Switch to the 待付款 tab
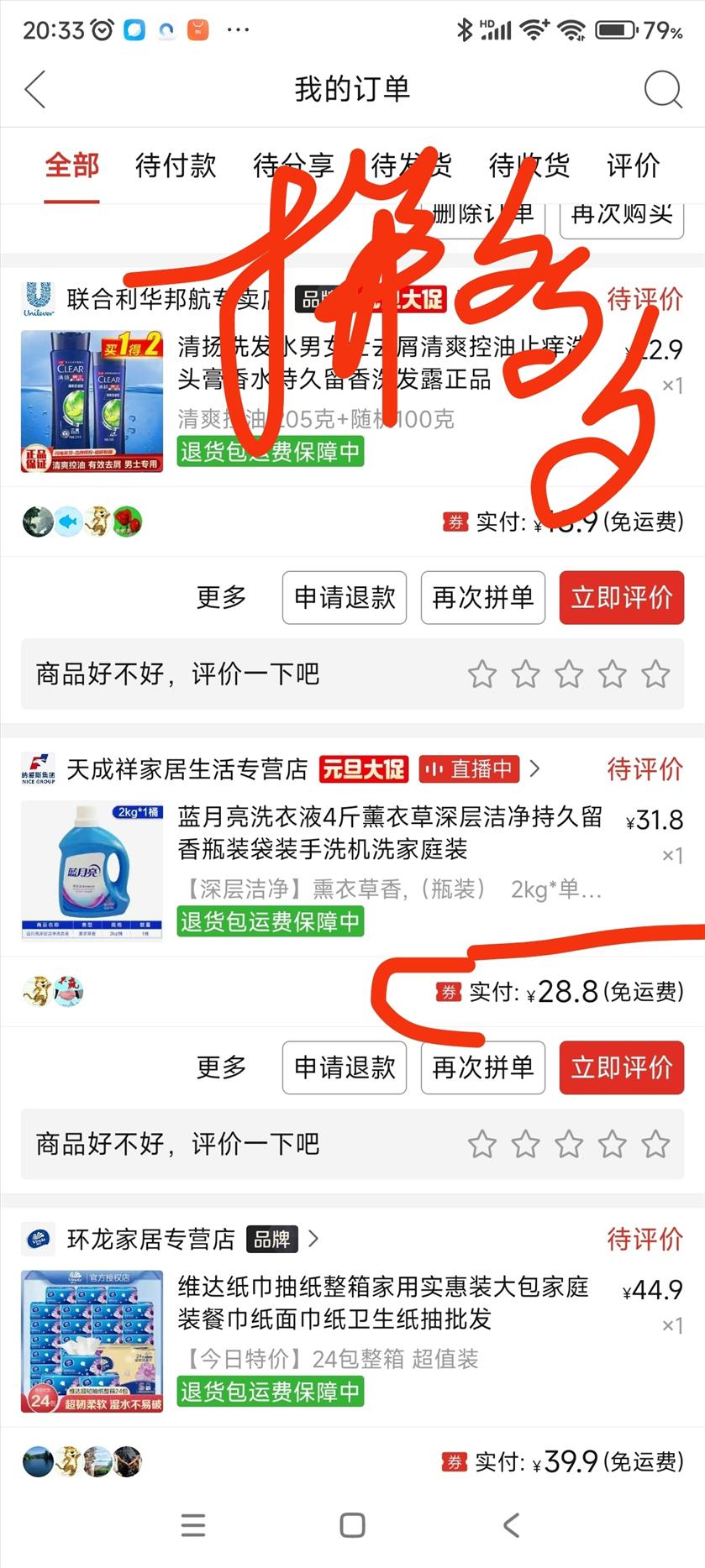Viewport: 705px width, 1568px height. pos(176,165)
